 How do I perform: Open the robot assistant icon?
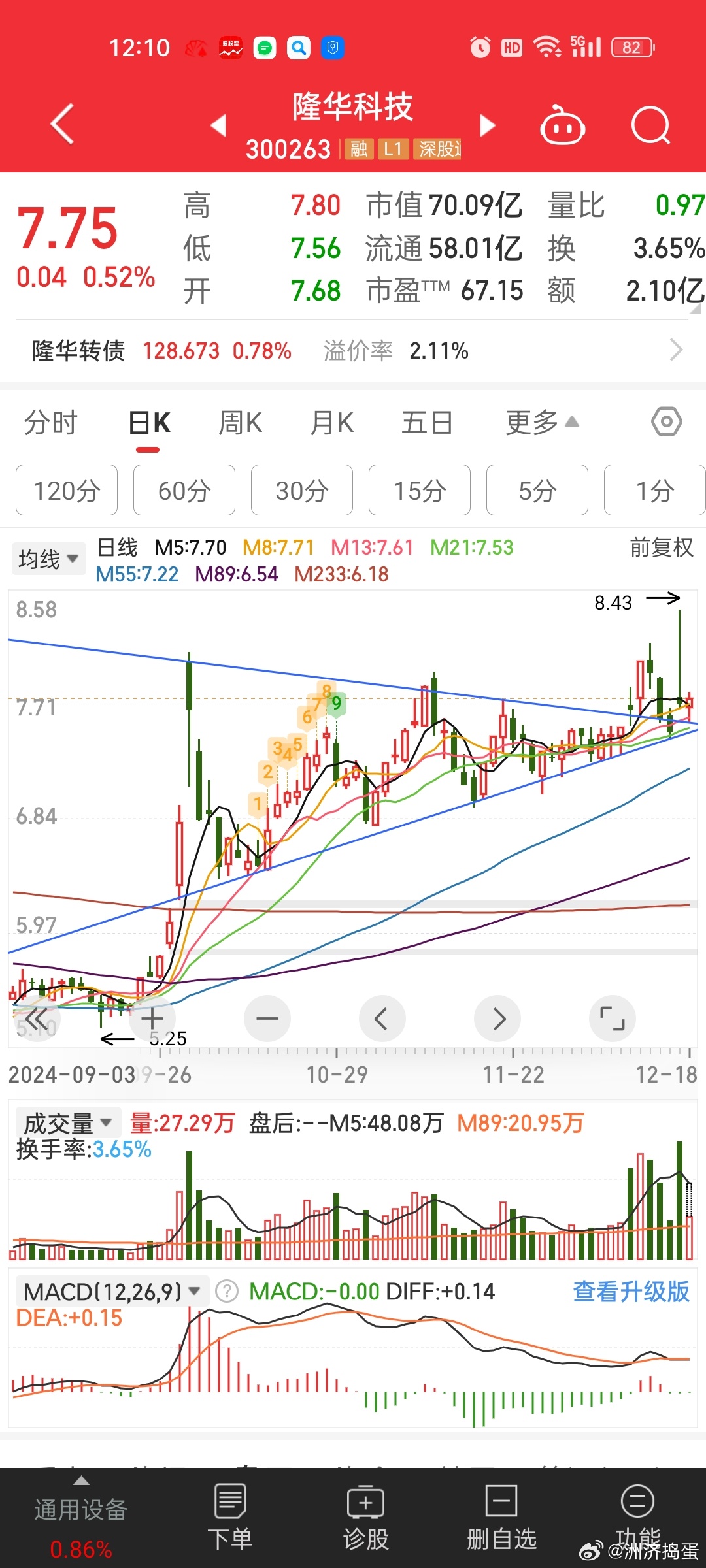click(x=562, y=125)
